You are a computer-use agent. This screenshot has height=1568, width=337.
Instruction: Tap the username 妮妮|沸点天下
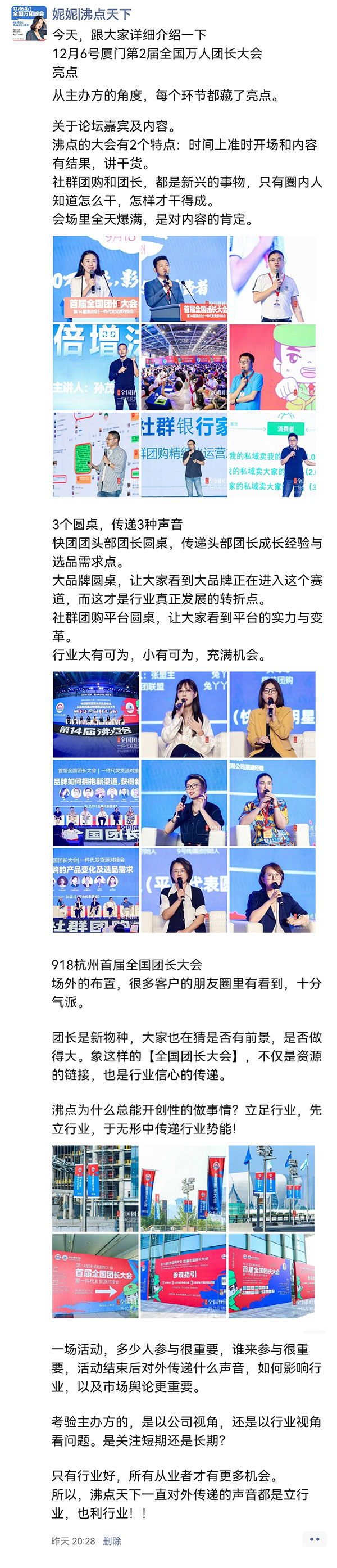pyautogui.click(x=91, y=13)
